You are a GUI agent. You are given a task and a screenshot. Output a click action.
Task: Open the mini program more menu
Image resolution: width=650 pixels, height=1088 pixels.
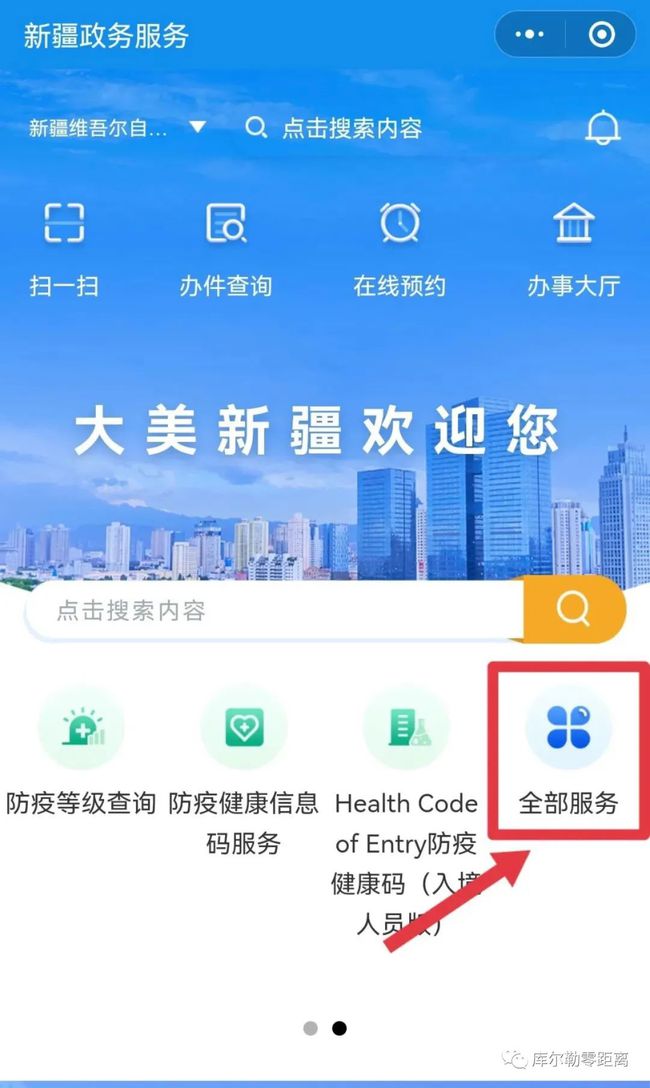click(529, 35)
